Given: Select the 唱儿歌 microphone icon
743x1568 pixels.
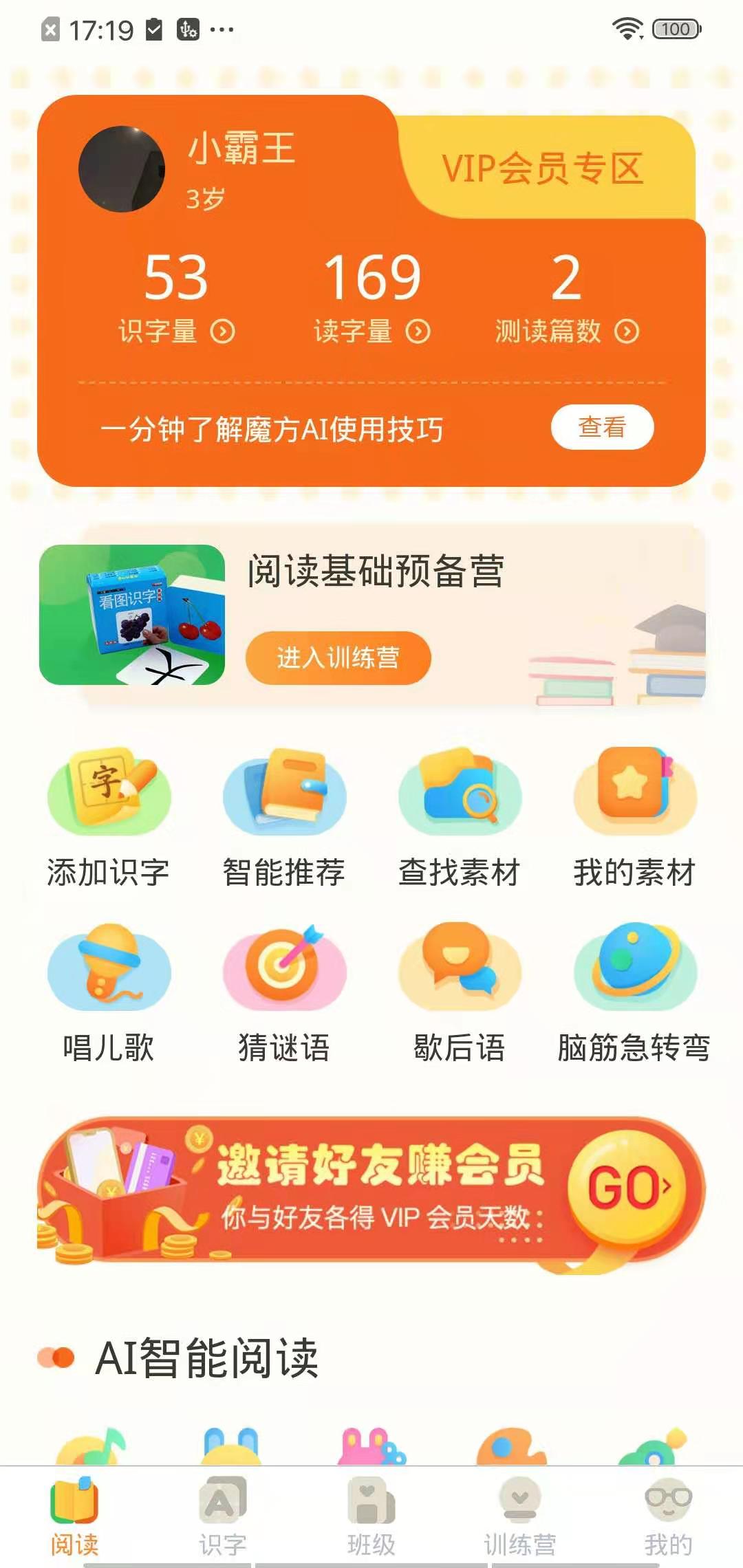Looking at the screenshot, I should pos(110,970).
